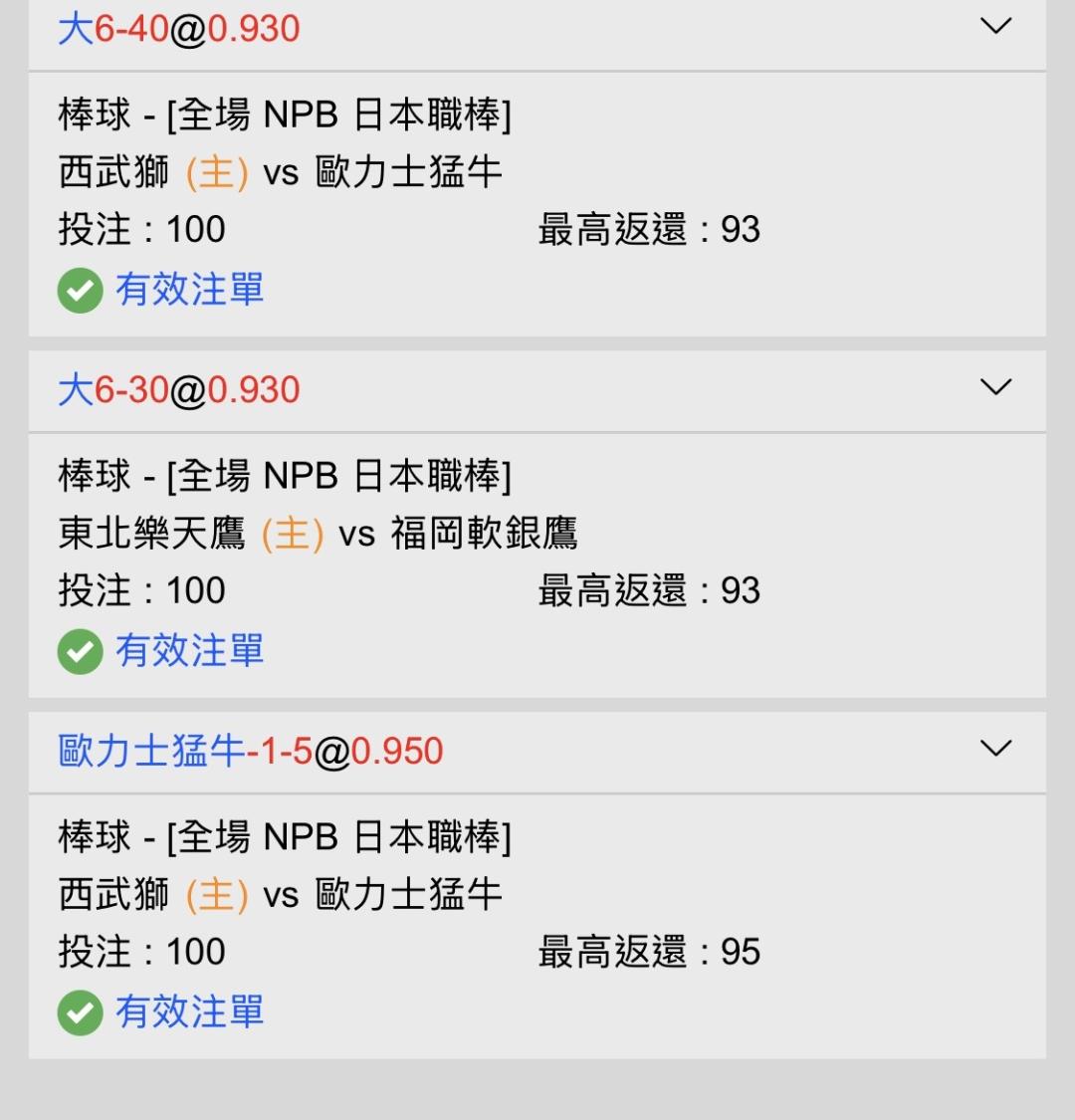Collapse the 大6-40@0.930 bet slip
This screenshot has height=1120, width=1075.
point(995,27)
